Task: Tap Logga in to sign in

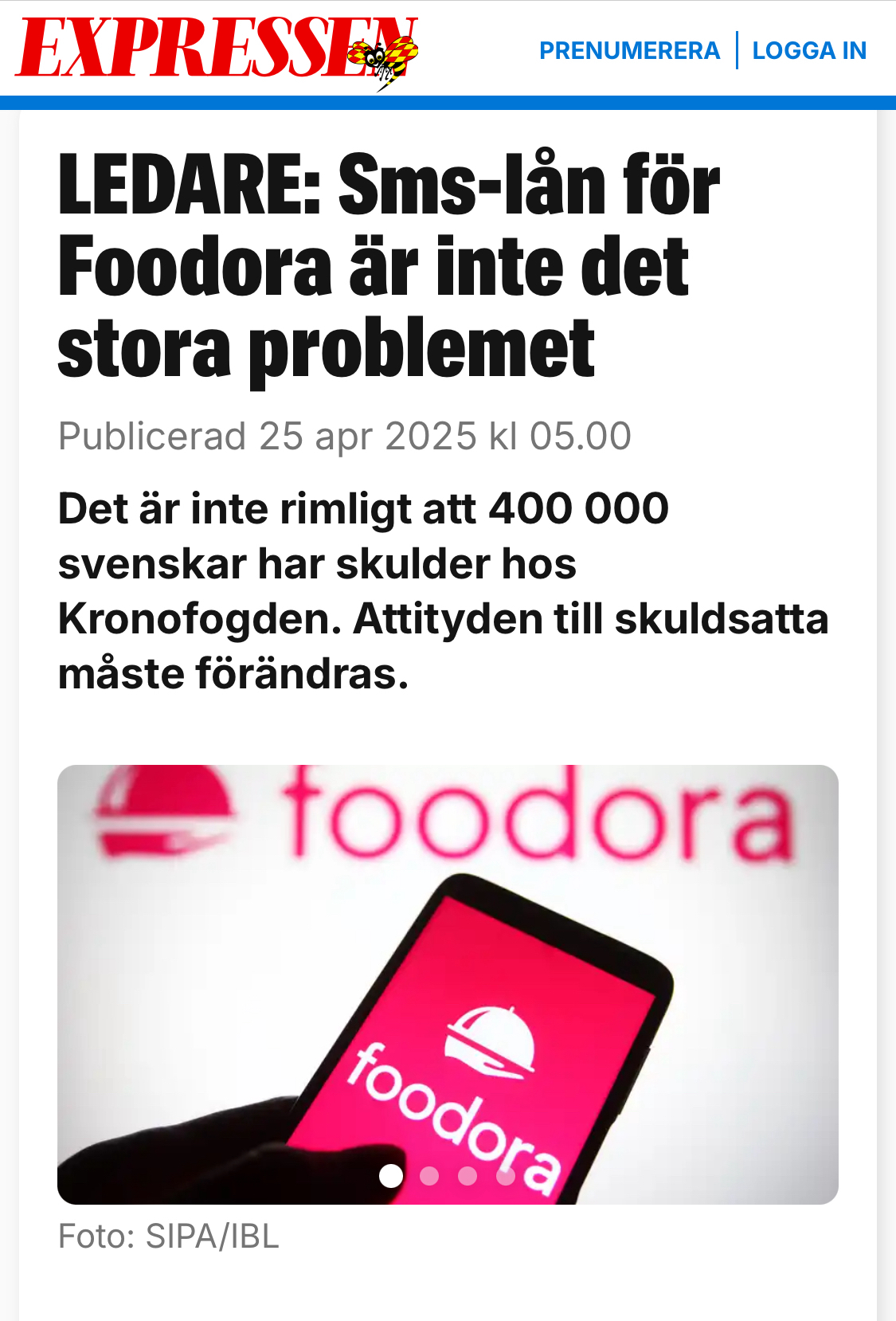Action: point(809,50)
